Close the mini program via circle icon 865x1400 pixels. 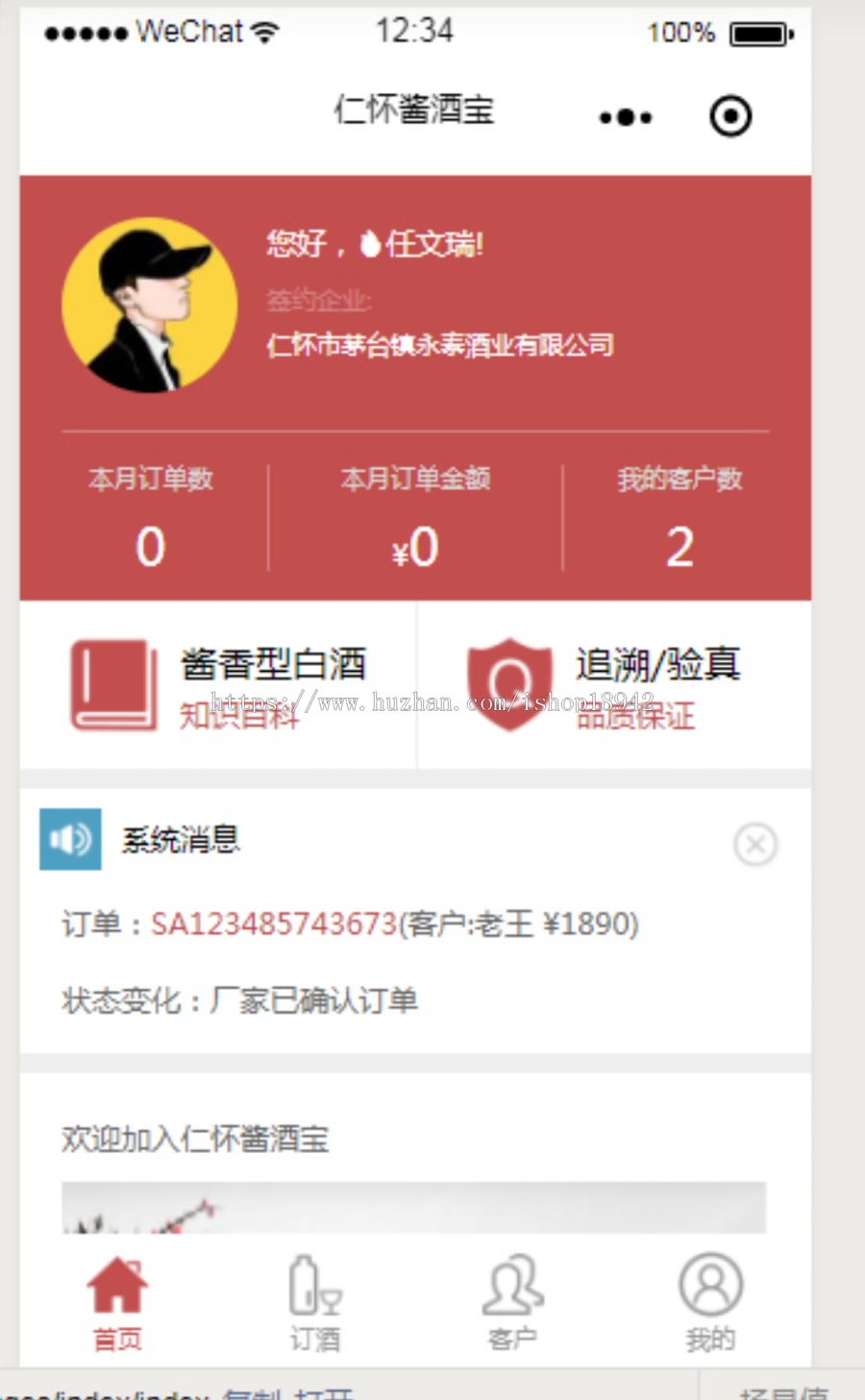(730, 116)
